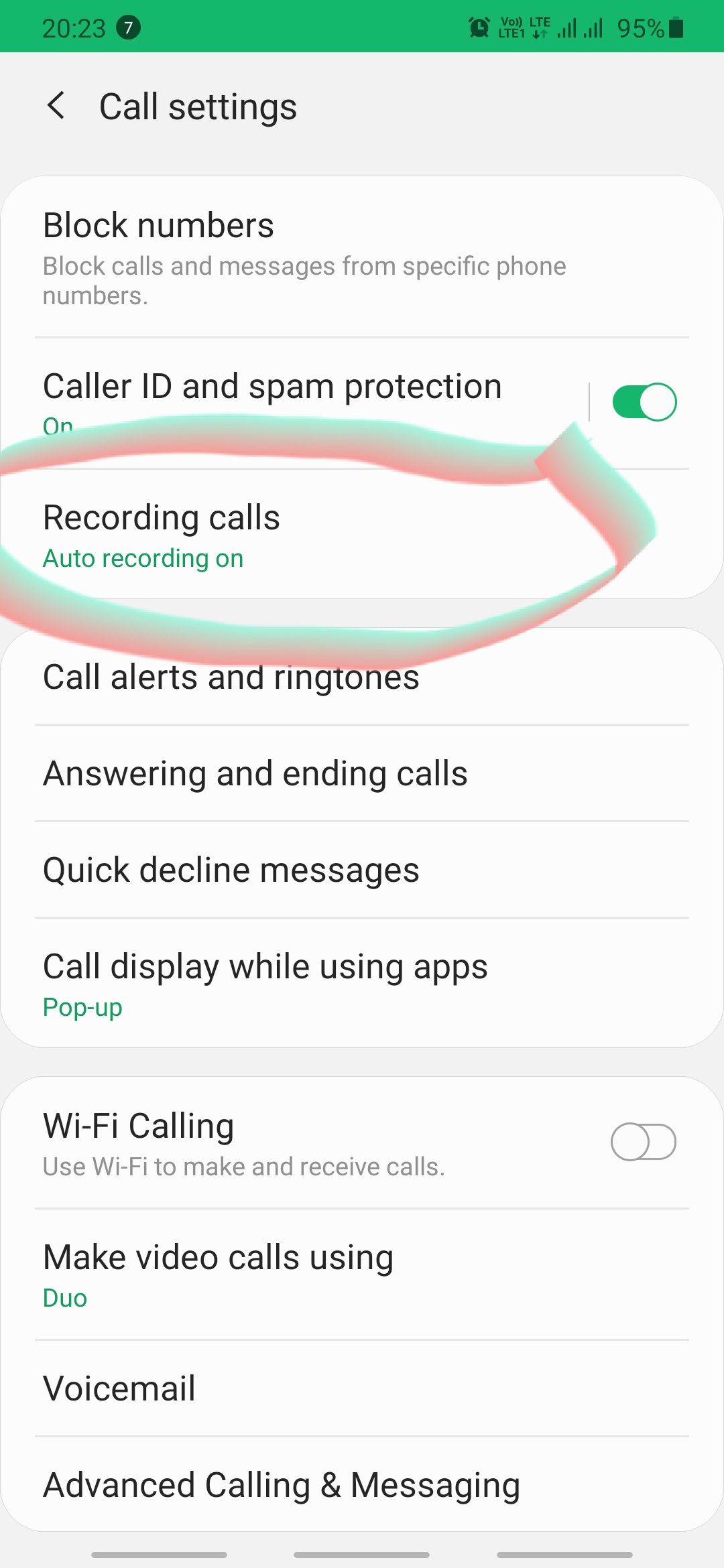
Task: Turn off Caller ID and spam protection
Action: [x=644, y=402]
